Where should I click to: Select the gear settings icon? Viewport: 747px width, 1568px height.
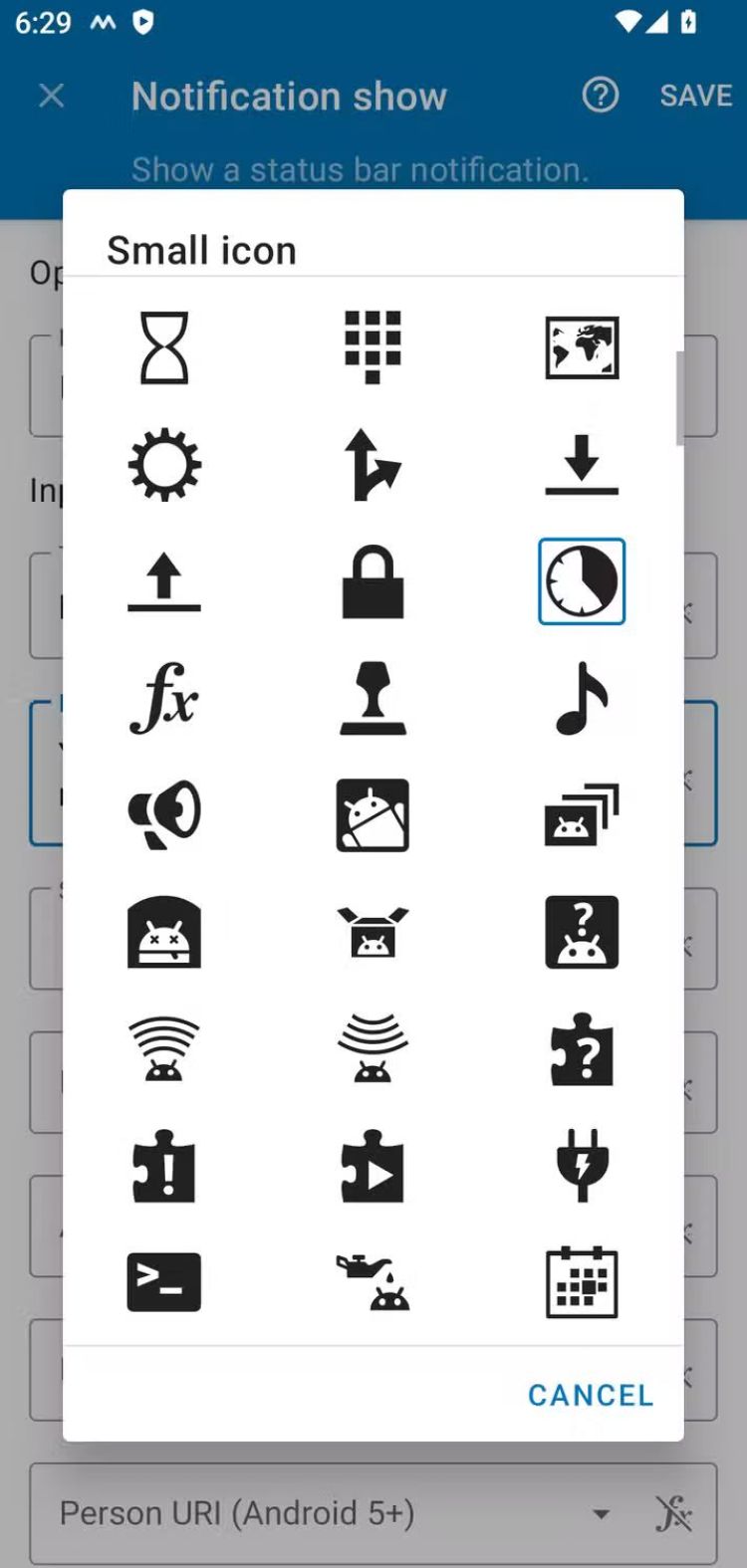point(164,465)
